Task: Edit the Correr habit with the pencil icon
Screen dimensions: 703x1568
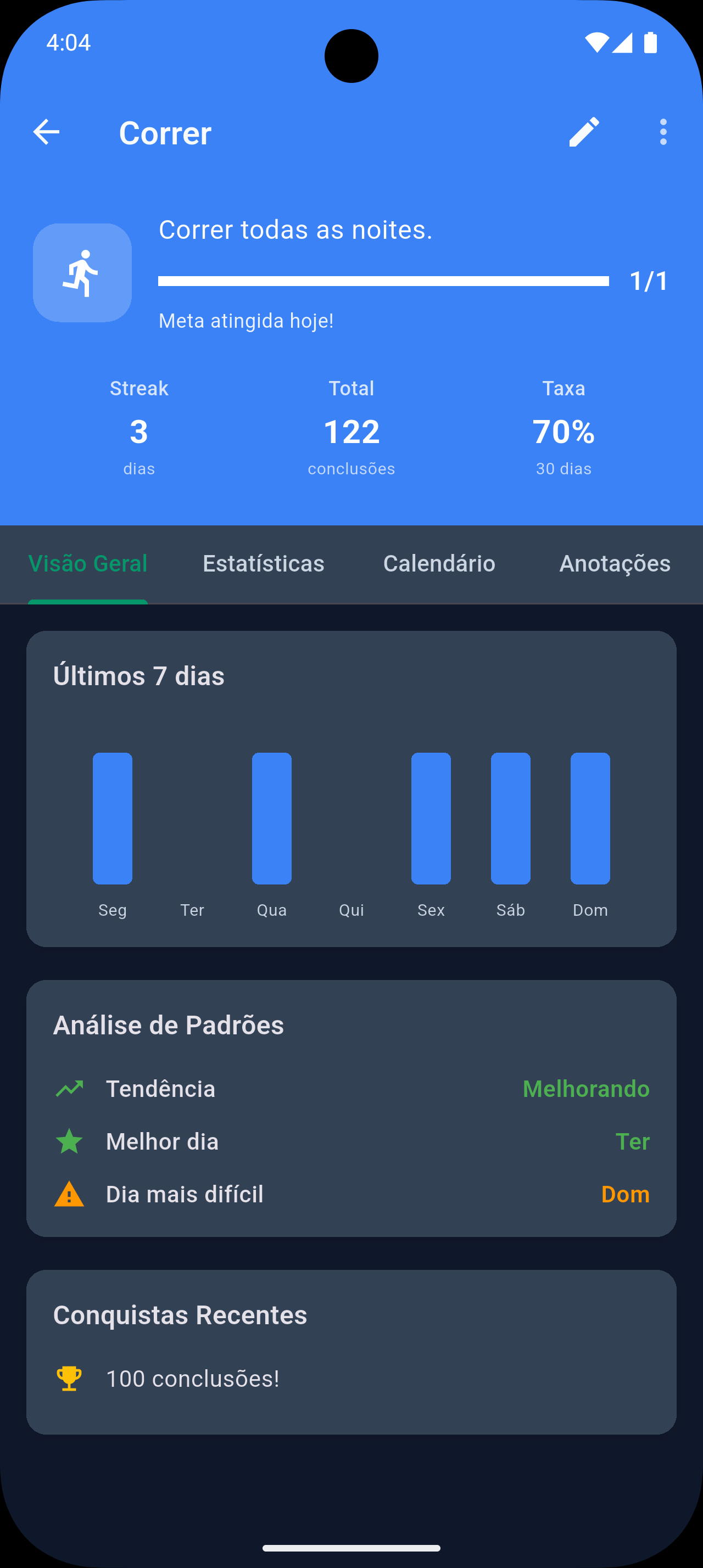Action: (x=584, y=132)
